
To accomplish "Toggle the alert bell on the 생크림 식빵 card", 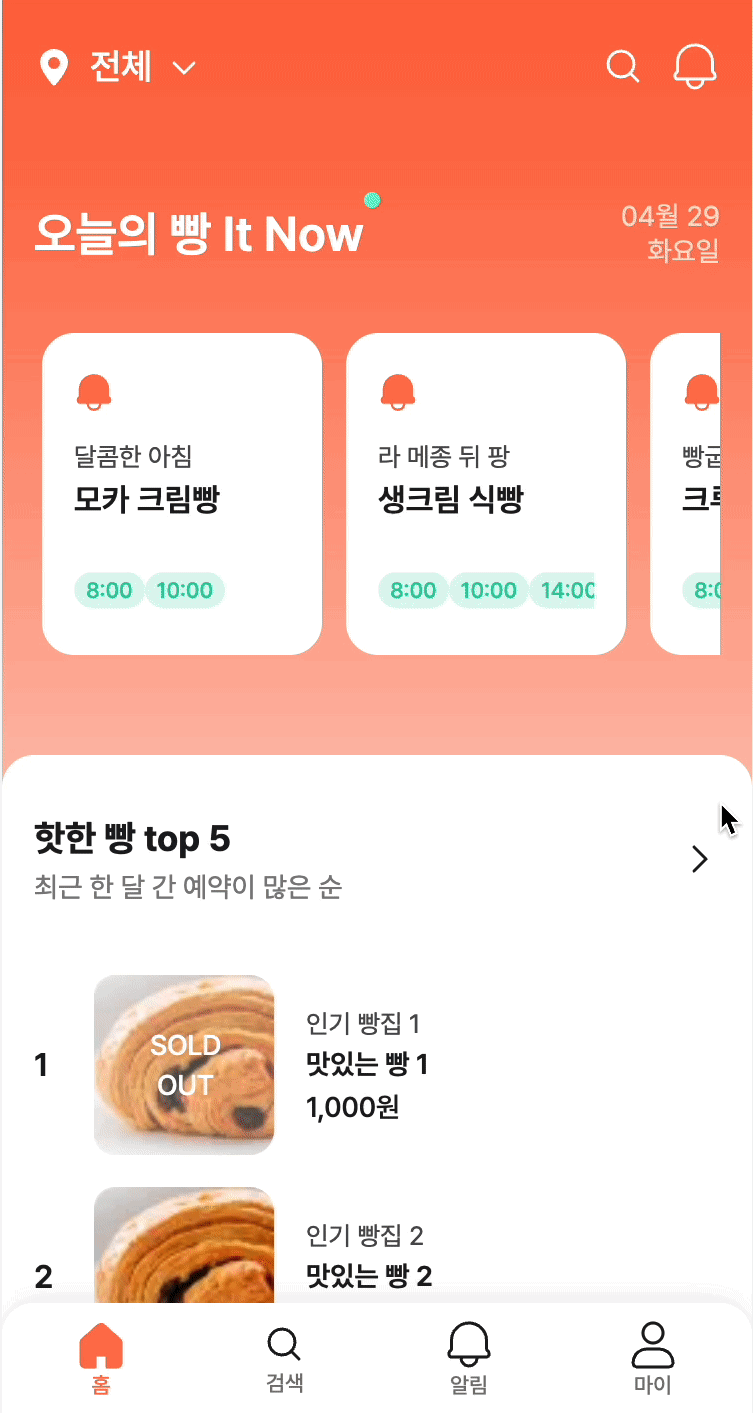I will click(x=398, y=391).
